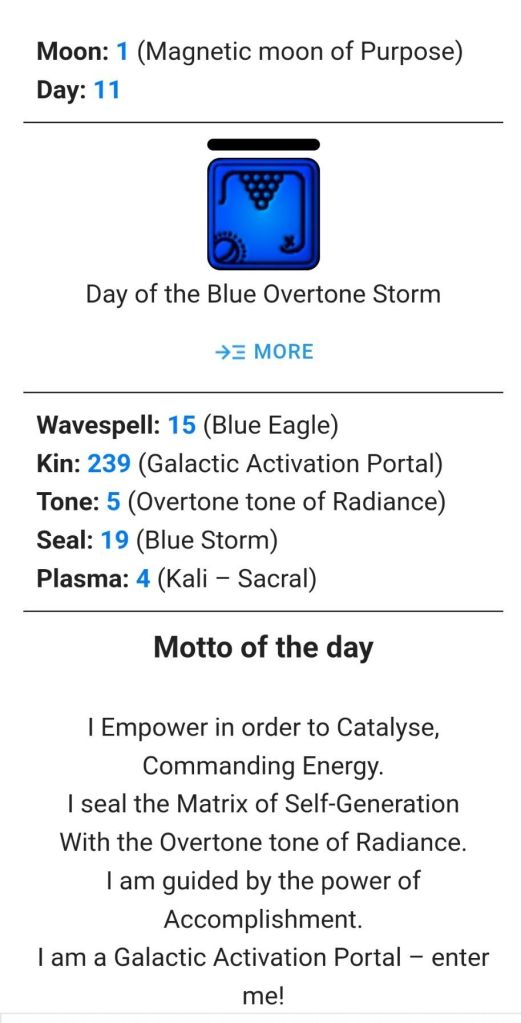Viewport: 521px width, 1023px height.
Task: Open Wavespell 15 link
Action: 182,425
